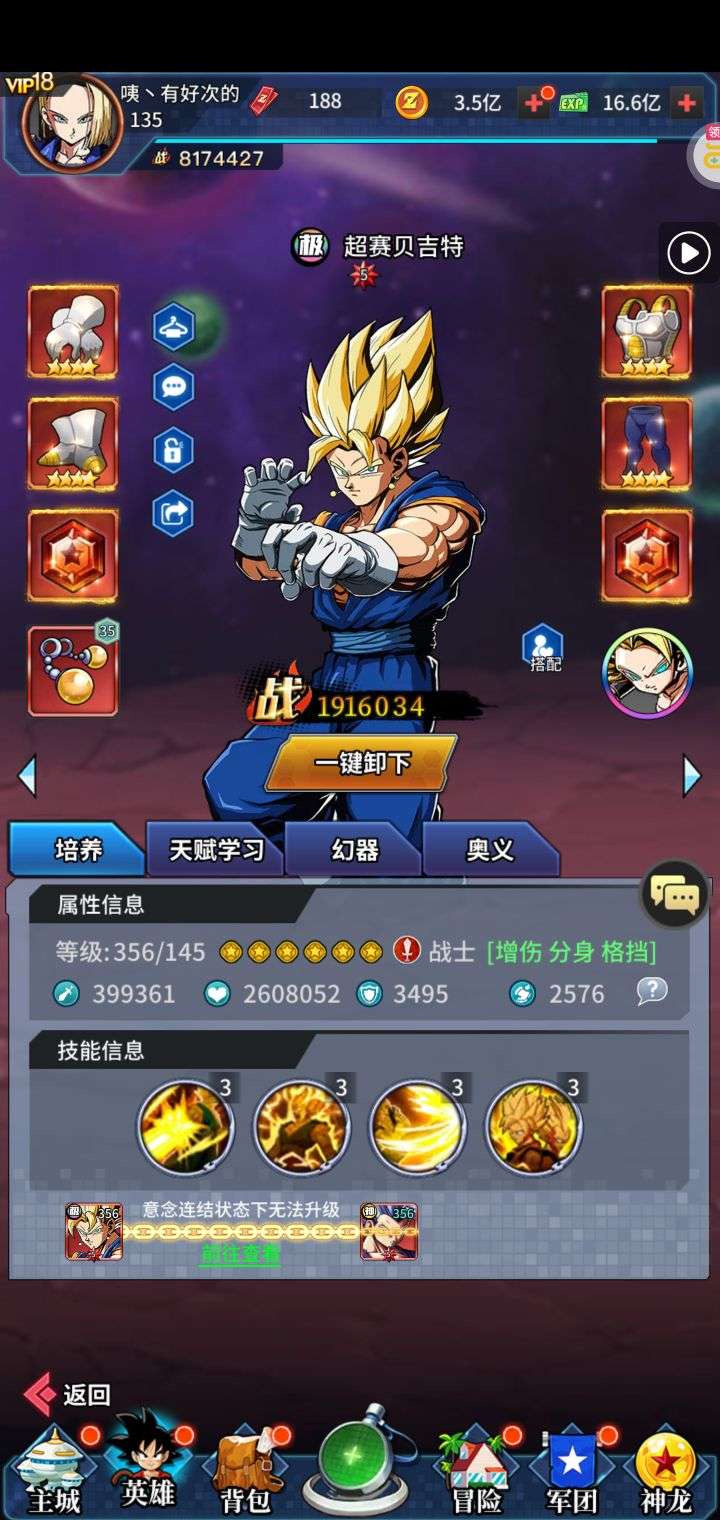720x1520 pixels.
Task: Open the 搭配 pairing button
Action: point(543,647)
